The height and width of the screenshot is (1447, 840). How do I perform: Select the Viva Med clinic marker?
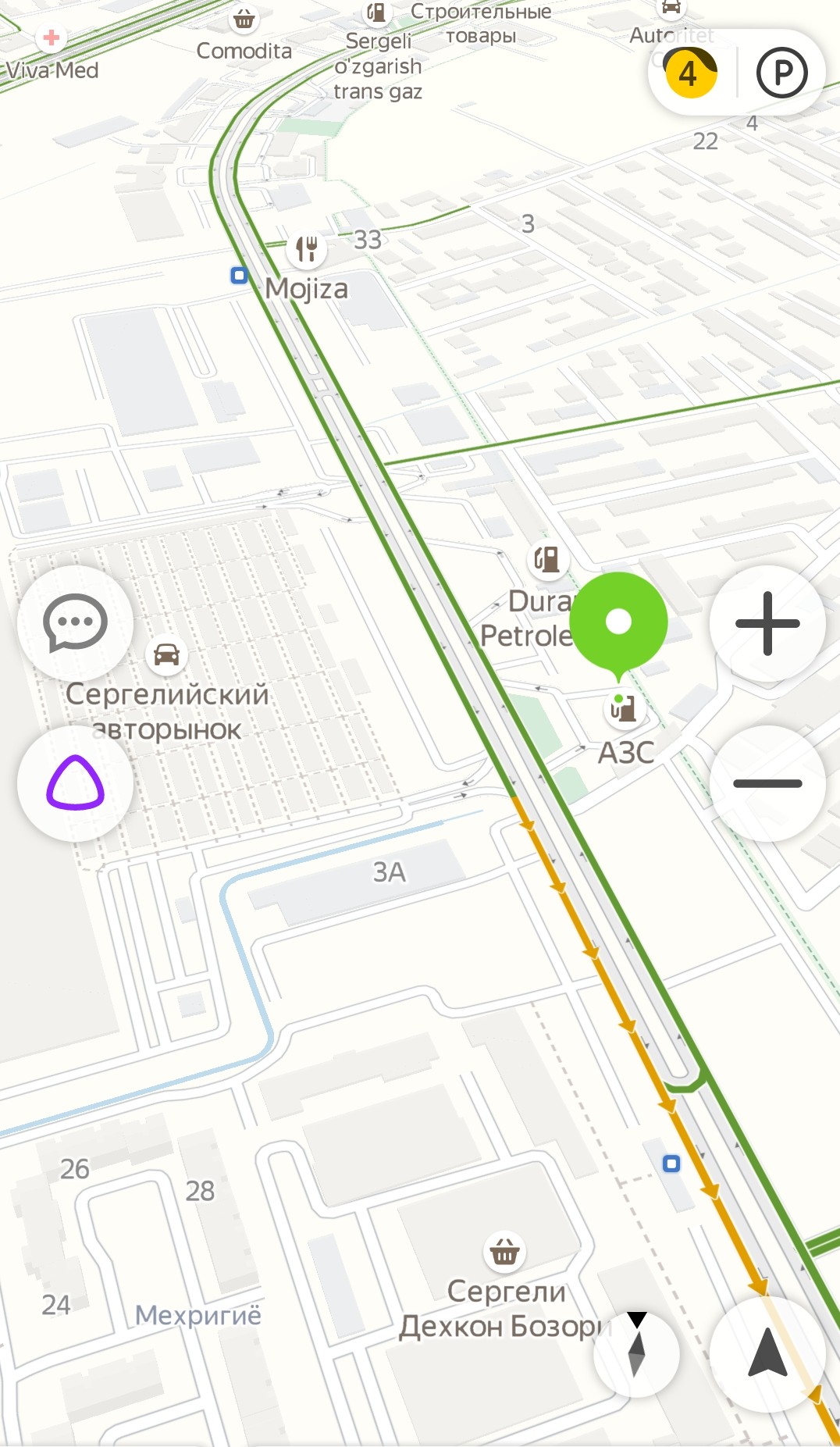(52, 37)
